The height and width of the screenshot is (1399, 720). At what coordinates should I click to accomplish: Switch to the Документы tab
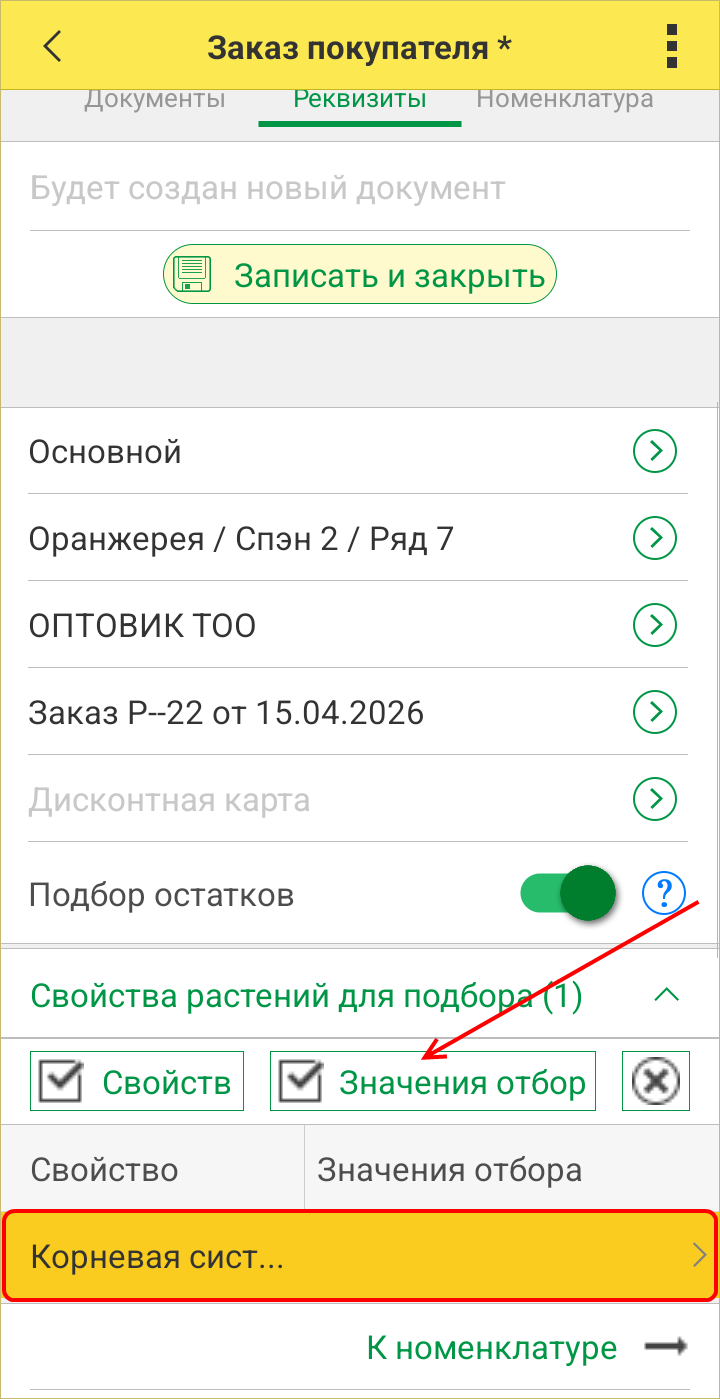(x=154, y=99)
